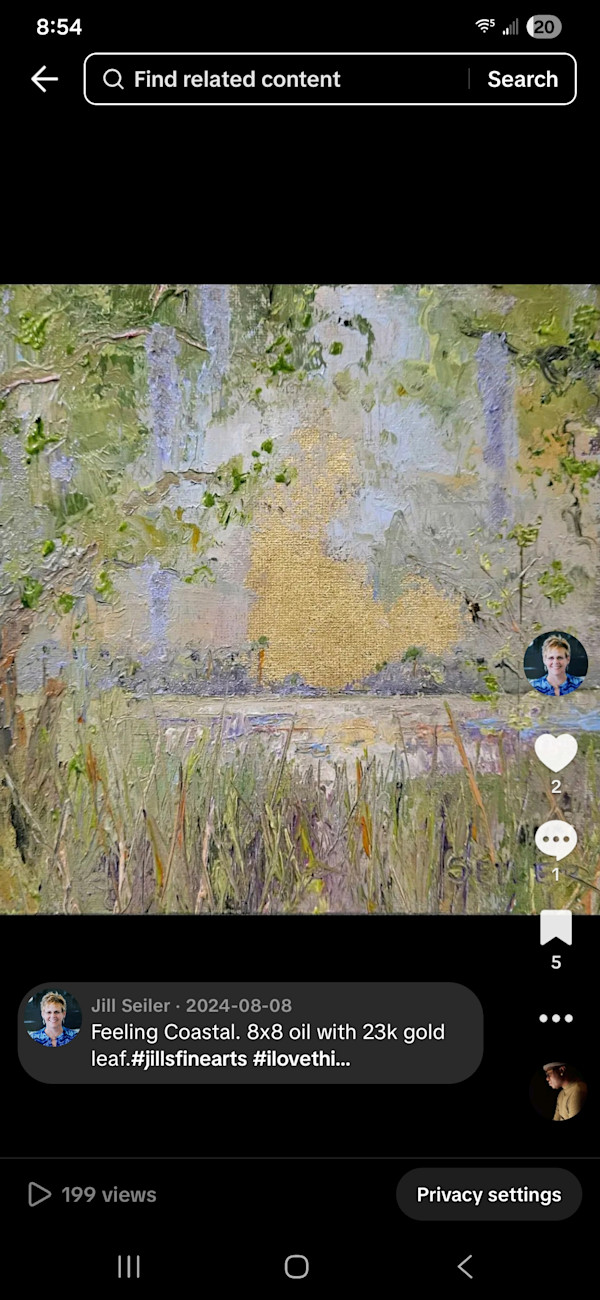Open Jill Seiler's profile avatar beside the painting
This screenshot has height=1300, width=600.
tap(555, 663)
